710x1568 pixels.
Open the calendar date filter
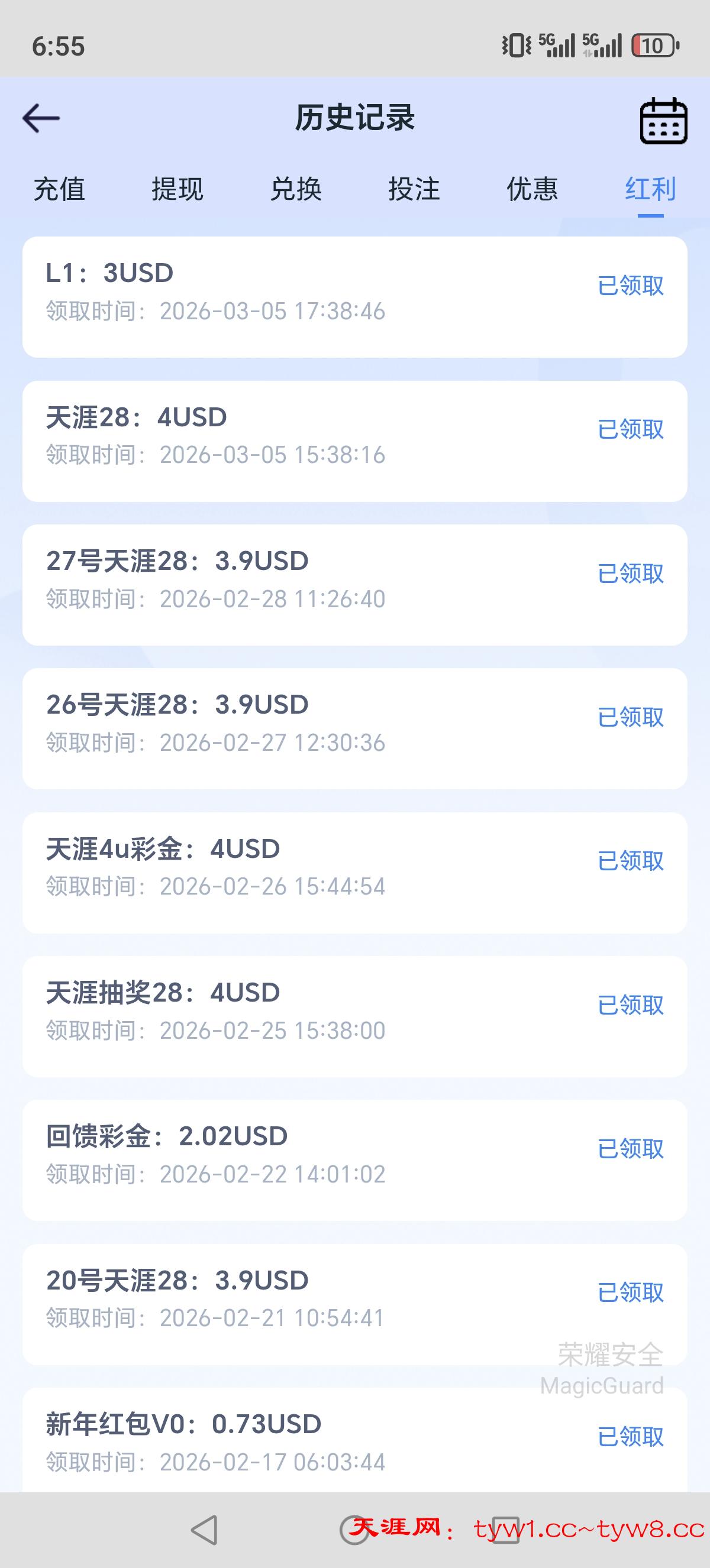663,121
